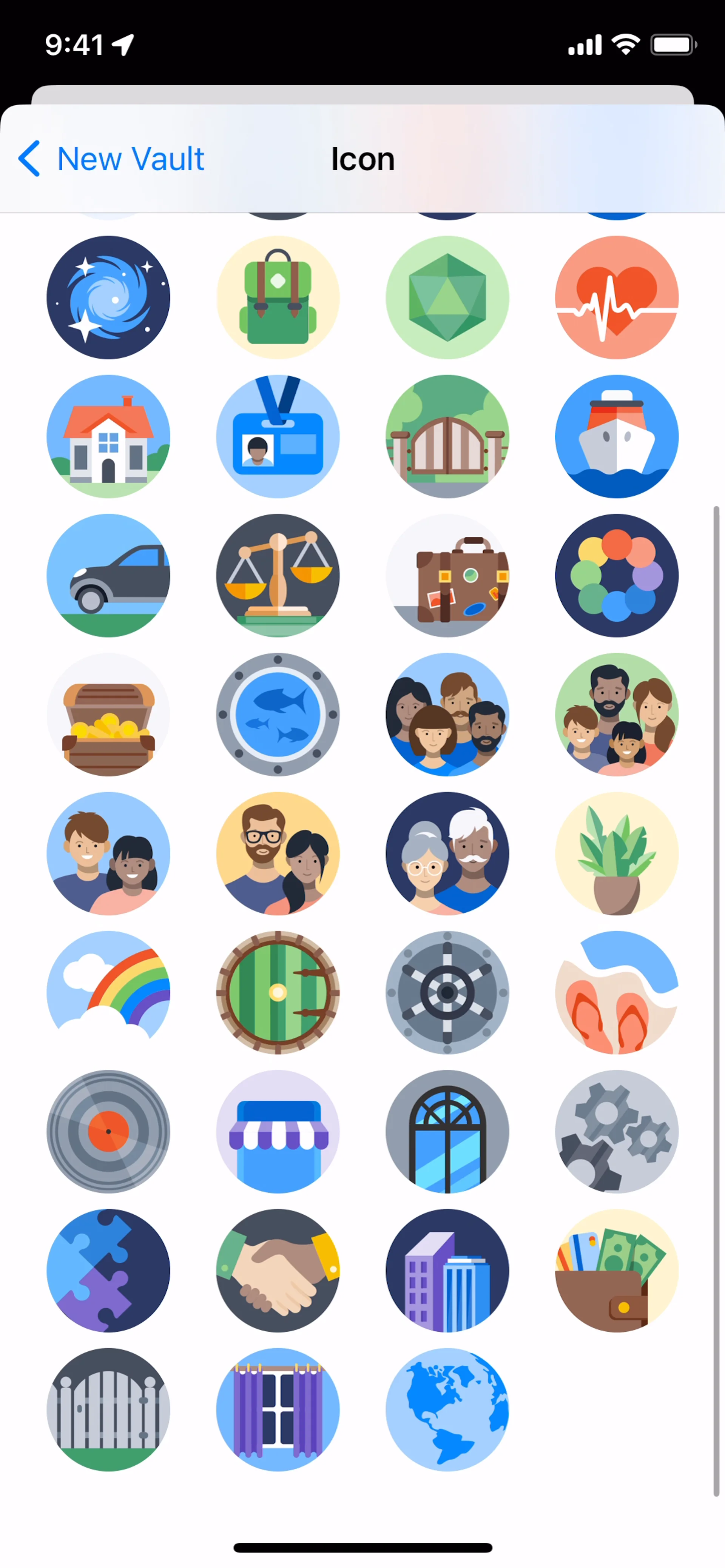
Task: Choose the vault door wheel icon
Action: (x=447, y=992)
